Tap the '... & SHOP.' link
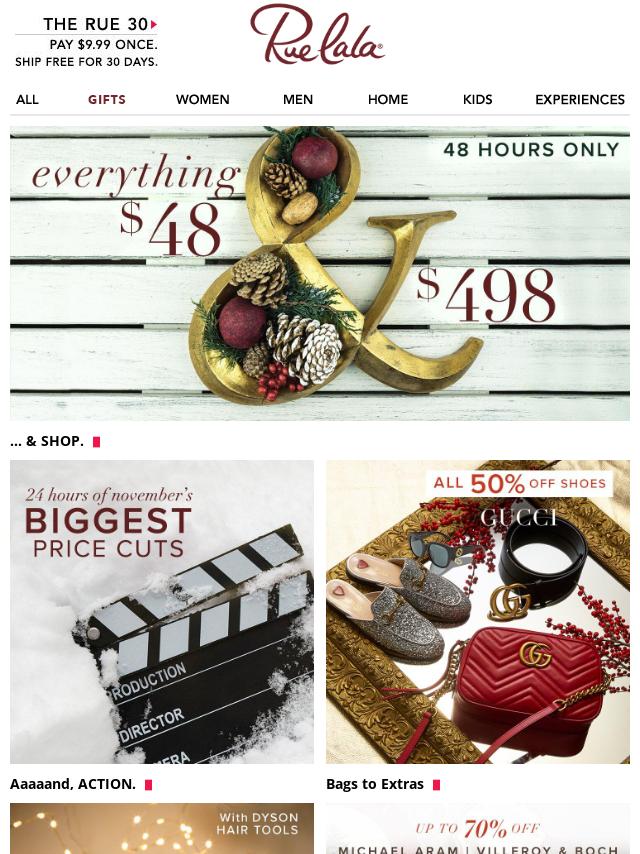640x854 pixels. tap(48, 441)
